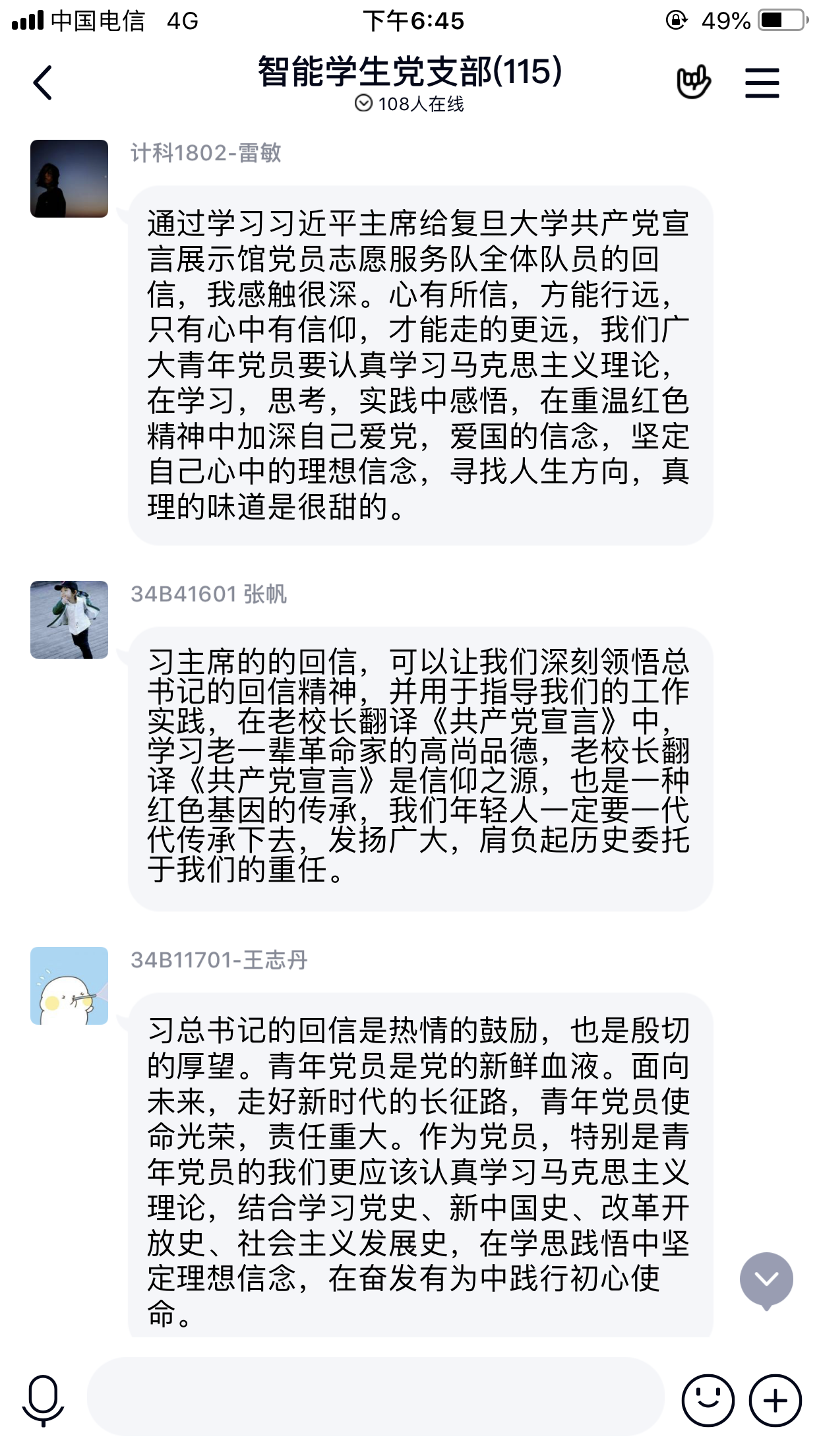
Task: Tap 34B11701-王志丹's avatar
Action: coord(69,986)
